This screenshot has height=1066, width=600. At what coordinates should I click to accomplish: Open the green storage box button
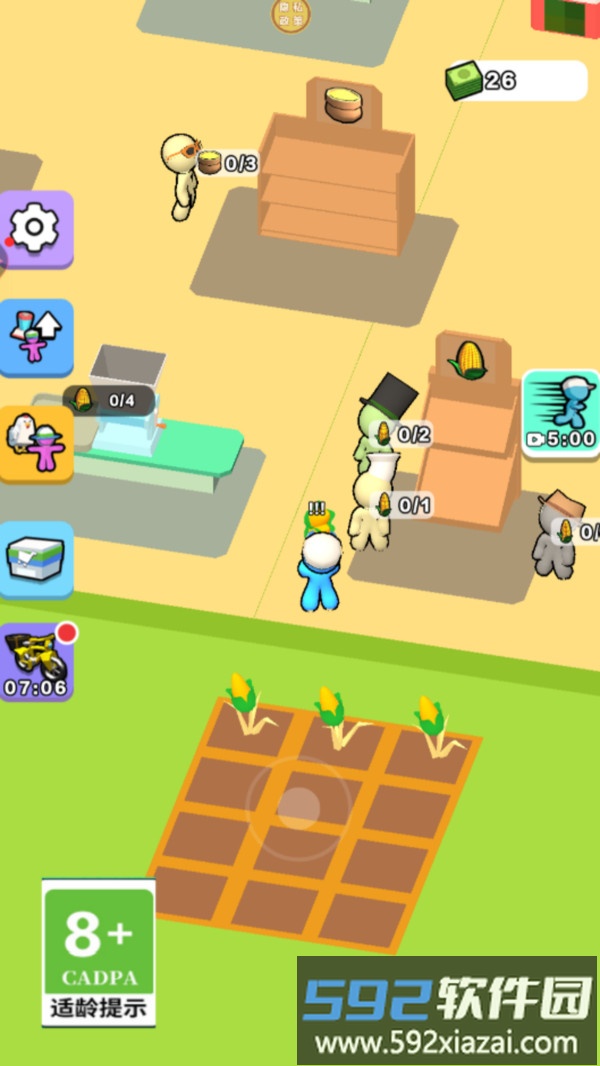click(x=36, y=559)
